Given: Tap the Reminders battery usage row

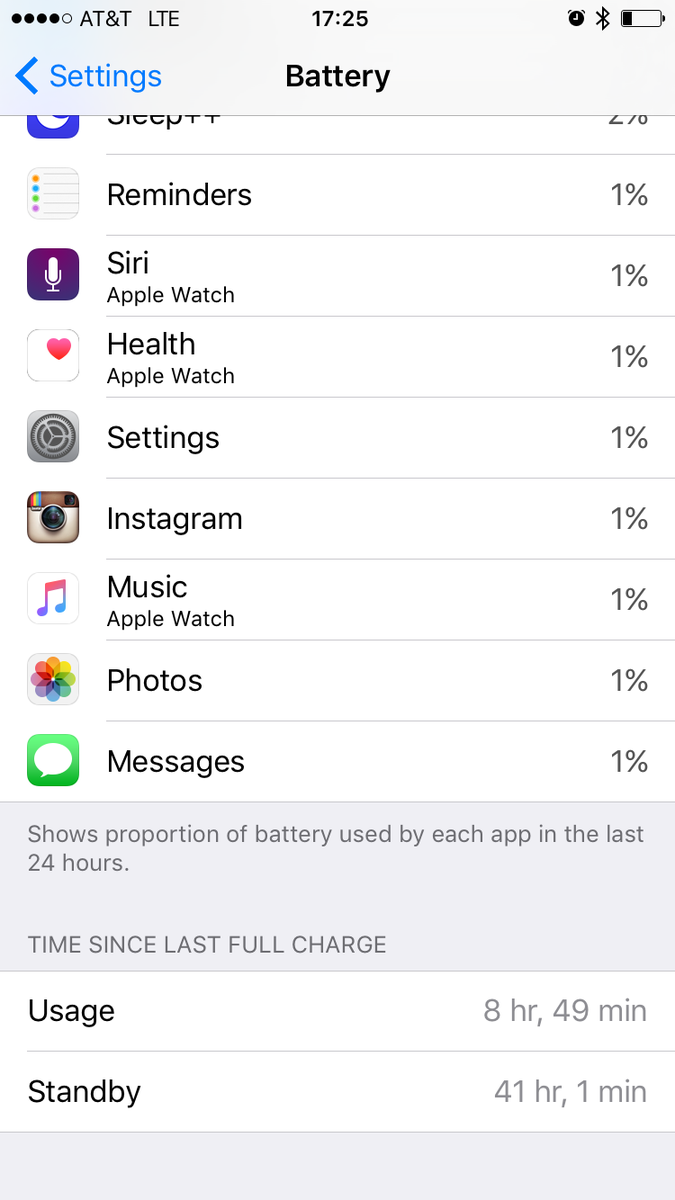Looking at the screenshot, I should (337, 195).
